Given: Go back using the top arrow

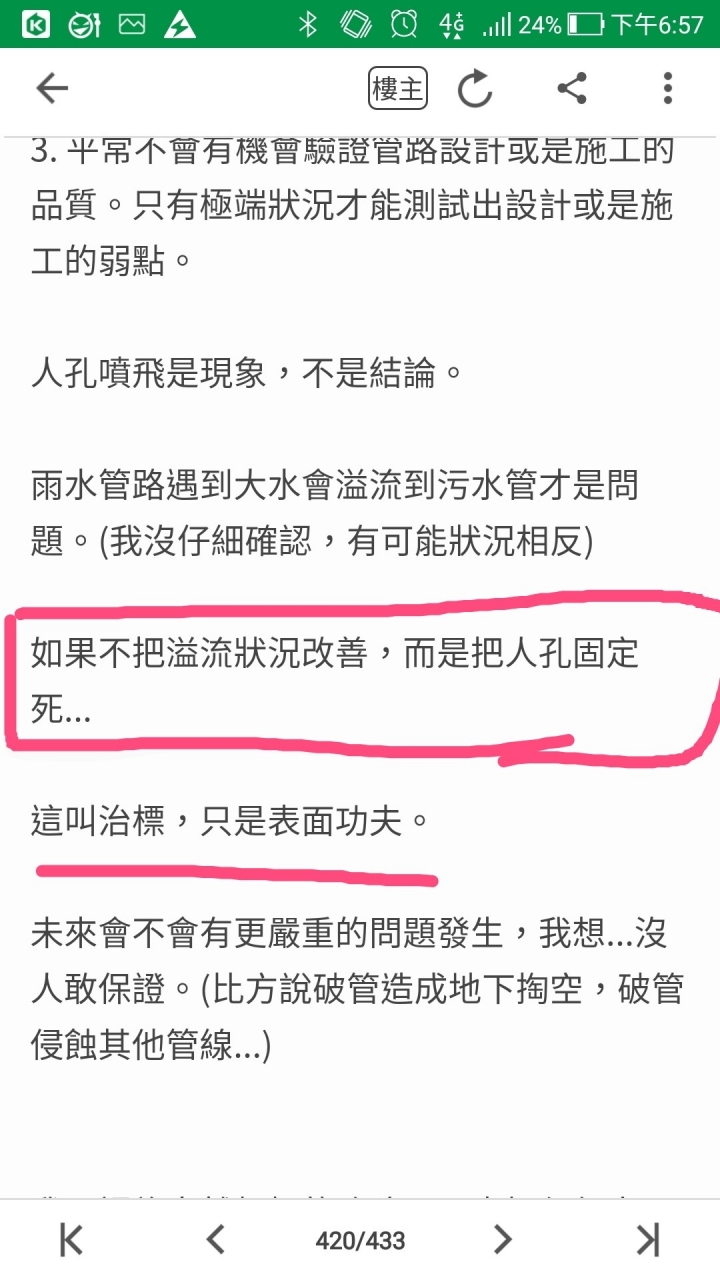Looking at the screenshot, I should 52,89.
